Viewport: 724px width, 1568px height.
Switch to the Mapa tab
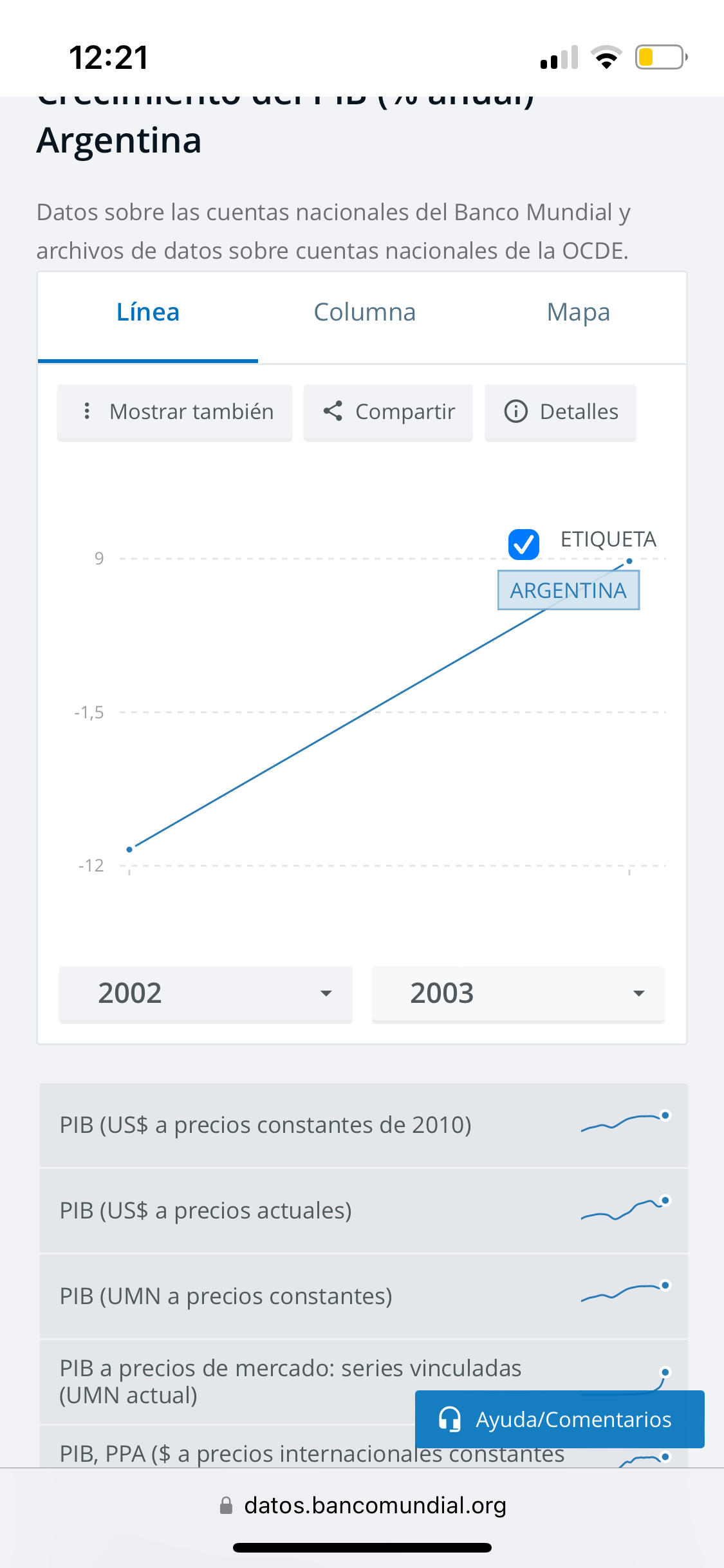pos(578,313)
